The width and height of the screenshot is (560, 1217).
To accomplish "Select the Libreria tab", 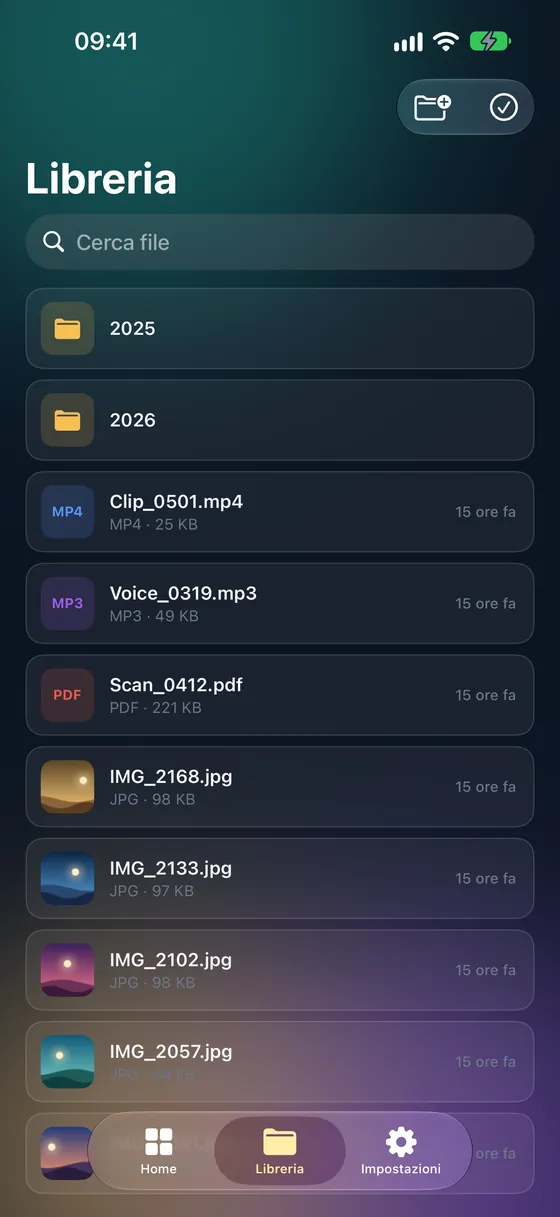I will click(x=280, y=1151).
